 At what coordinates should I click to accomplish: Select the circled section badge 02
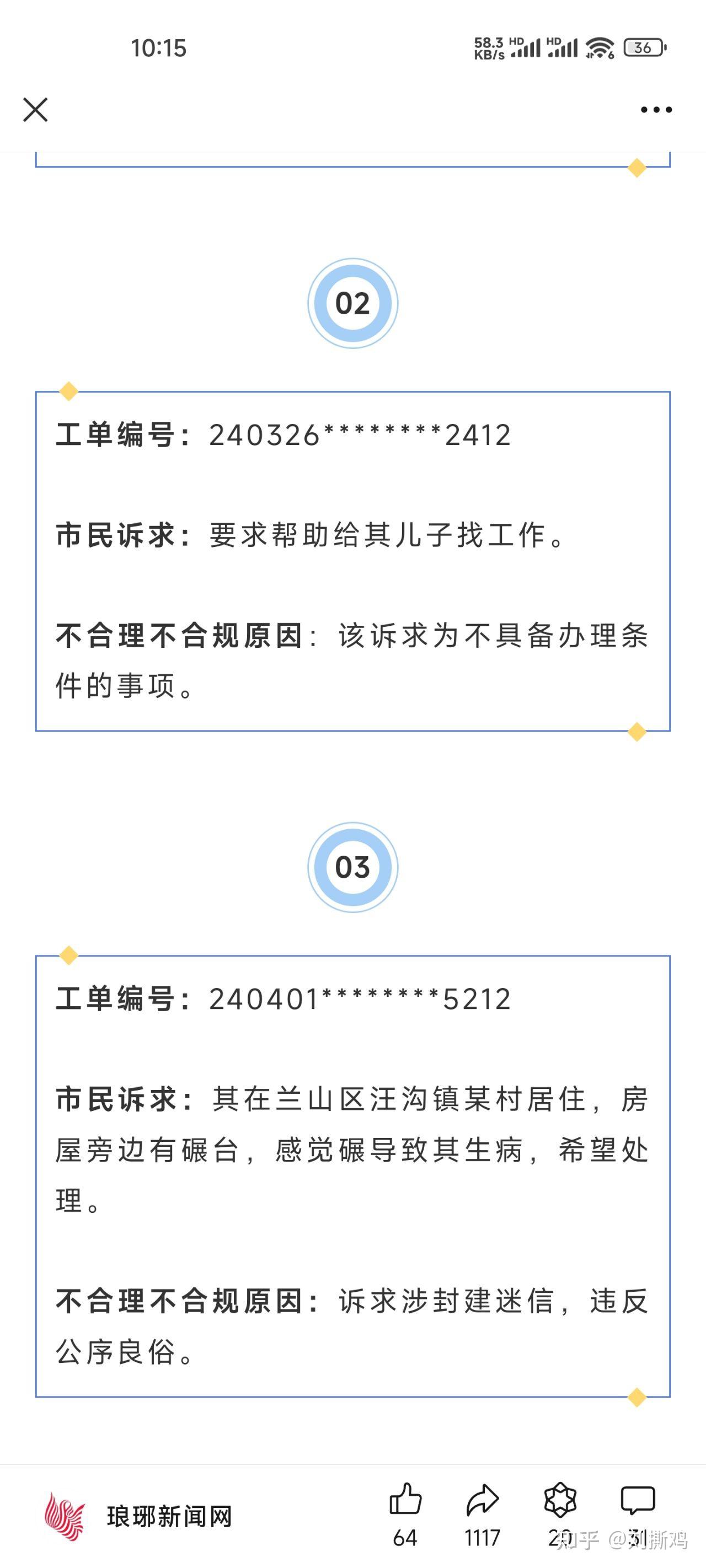pyautogui.click(x=352, y=303)
